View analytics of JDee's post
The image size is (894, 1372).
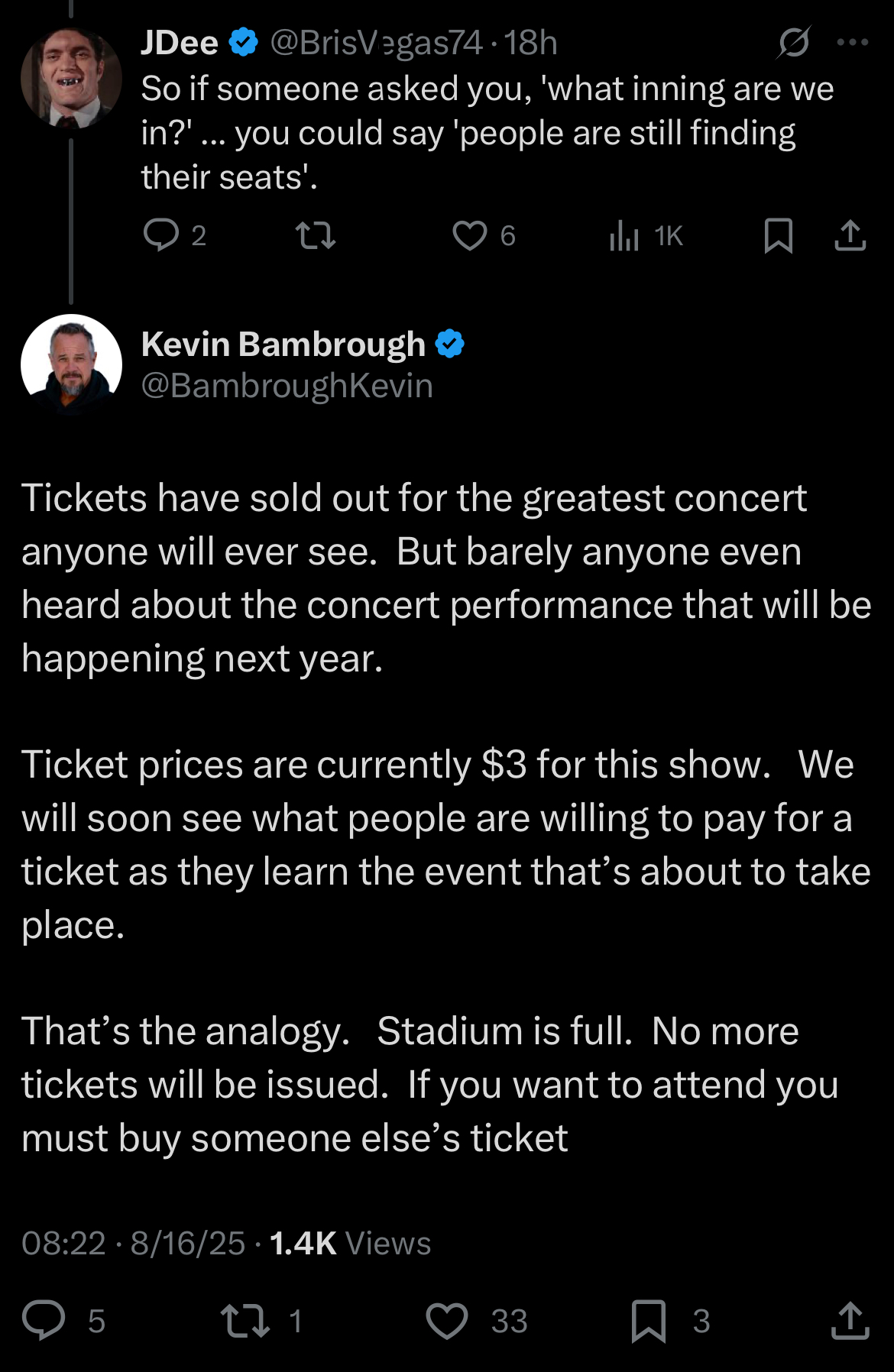click(x=646, y=235)
